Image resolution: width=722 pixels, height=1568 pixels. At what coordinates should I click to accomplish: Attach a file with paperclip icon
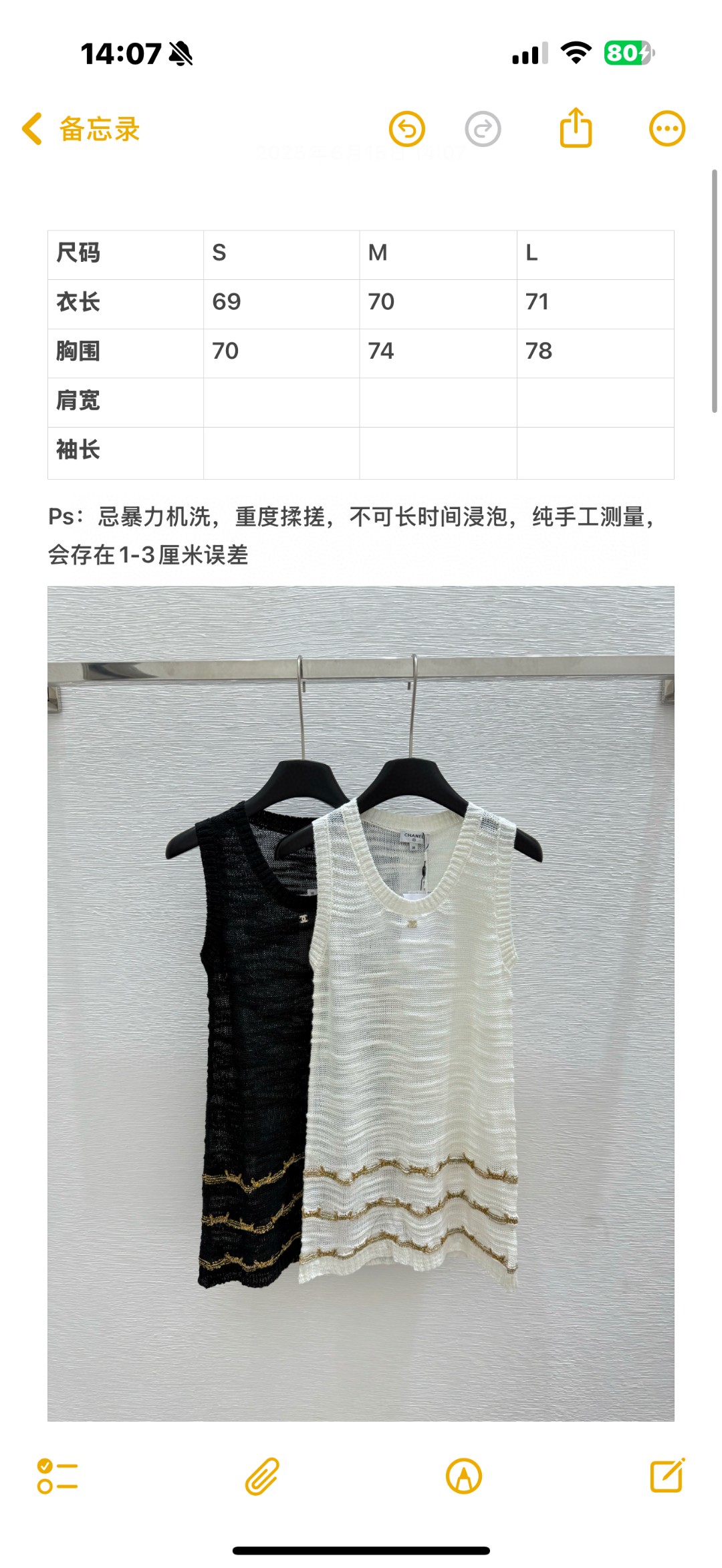pos(262,1476)
